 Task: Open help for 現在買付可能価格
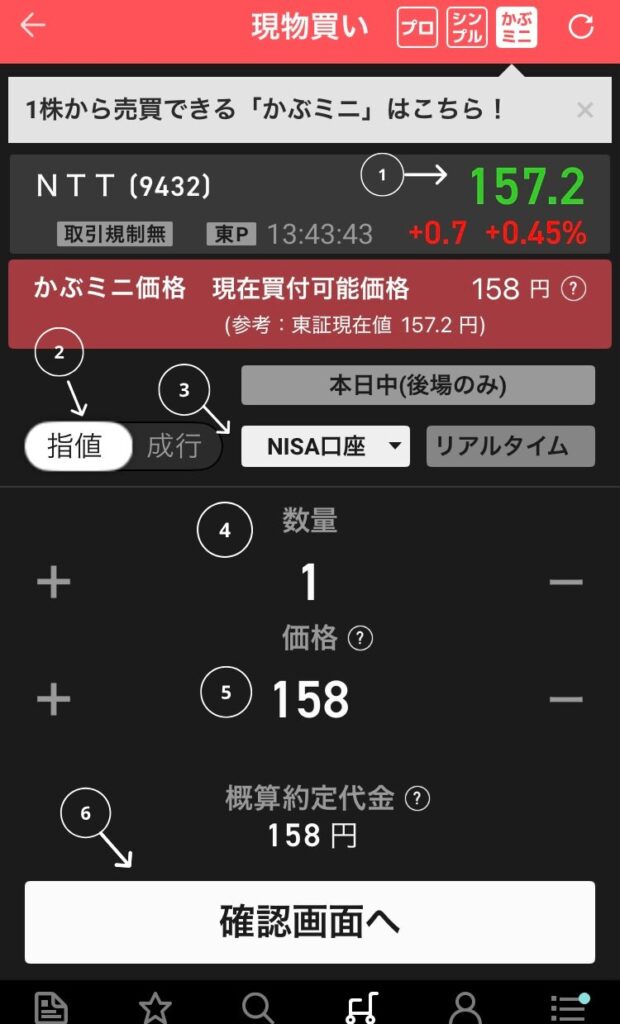pos(574,289)
